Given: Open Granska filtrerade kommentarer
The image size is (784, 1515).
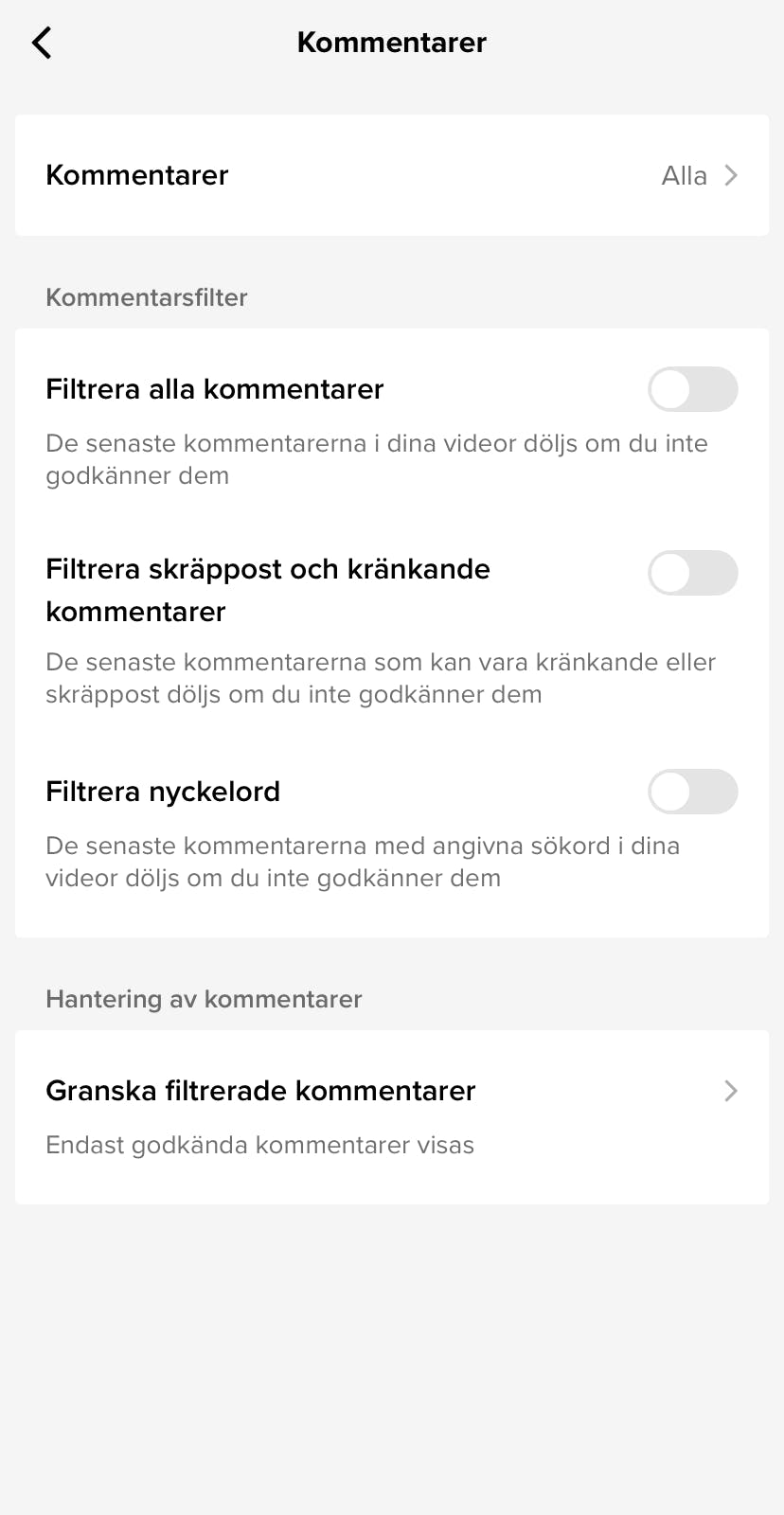Looking at the screenshot, I should 260,1091.
